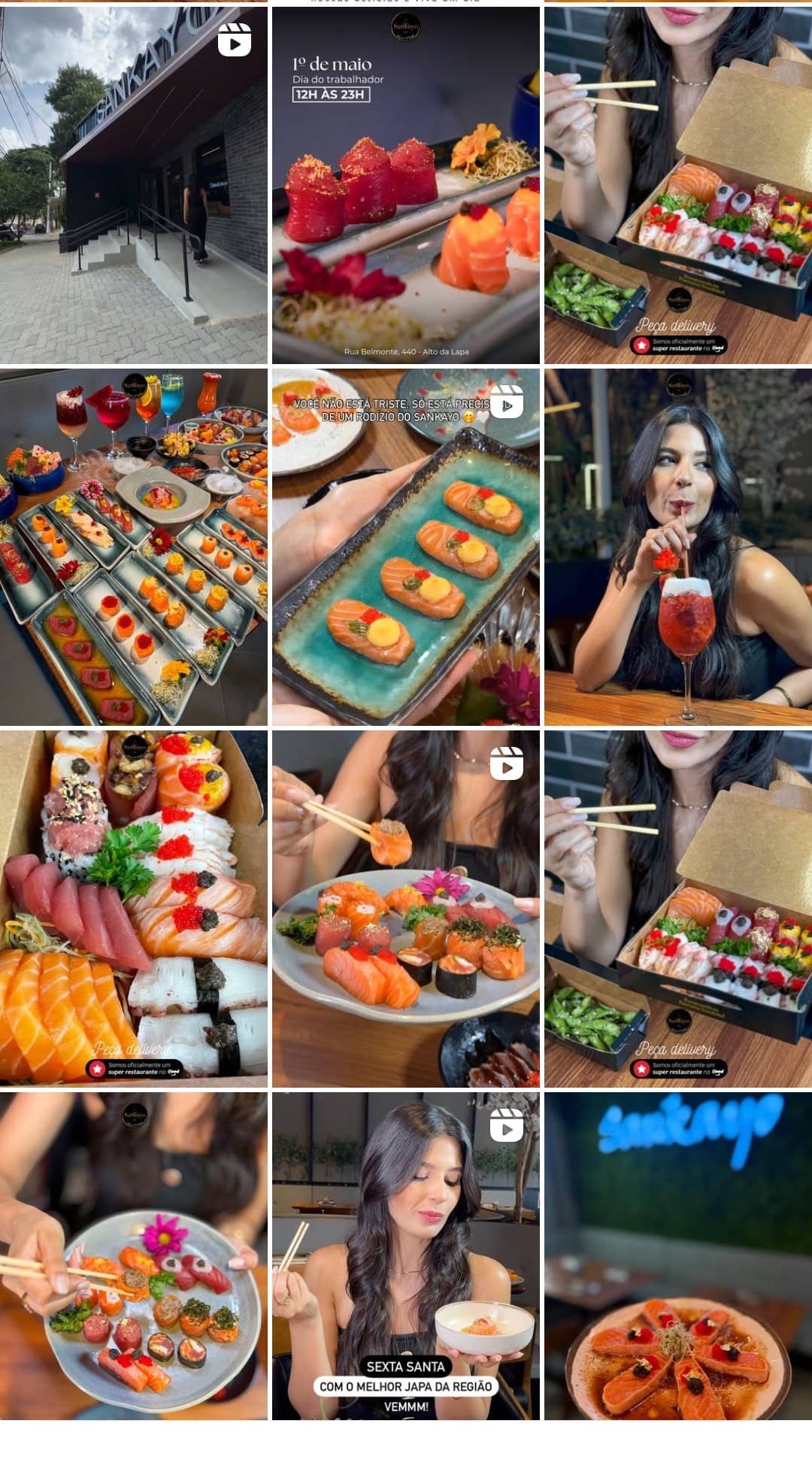Open the blue neon Sankayo sign post
The height and width of the screenshot is (1457, 812).
677,1255
